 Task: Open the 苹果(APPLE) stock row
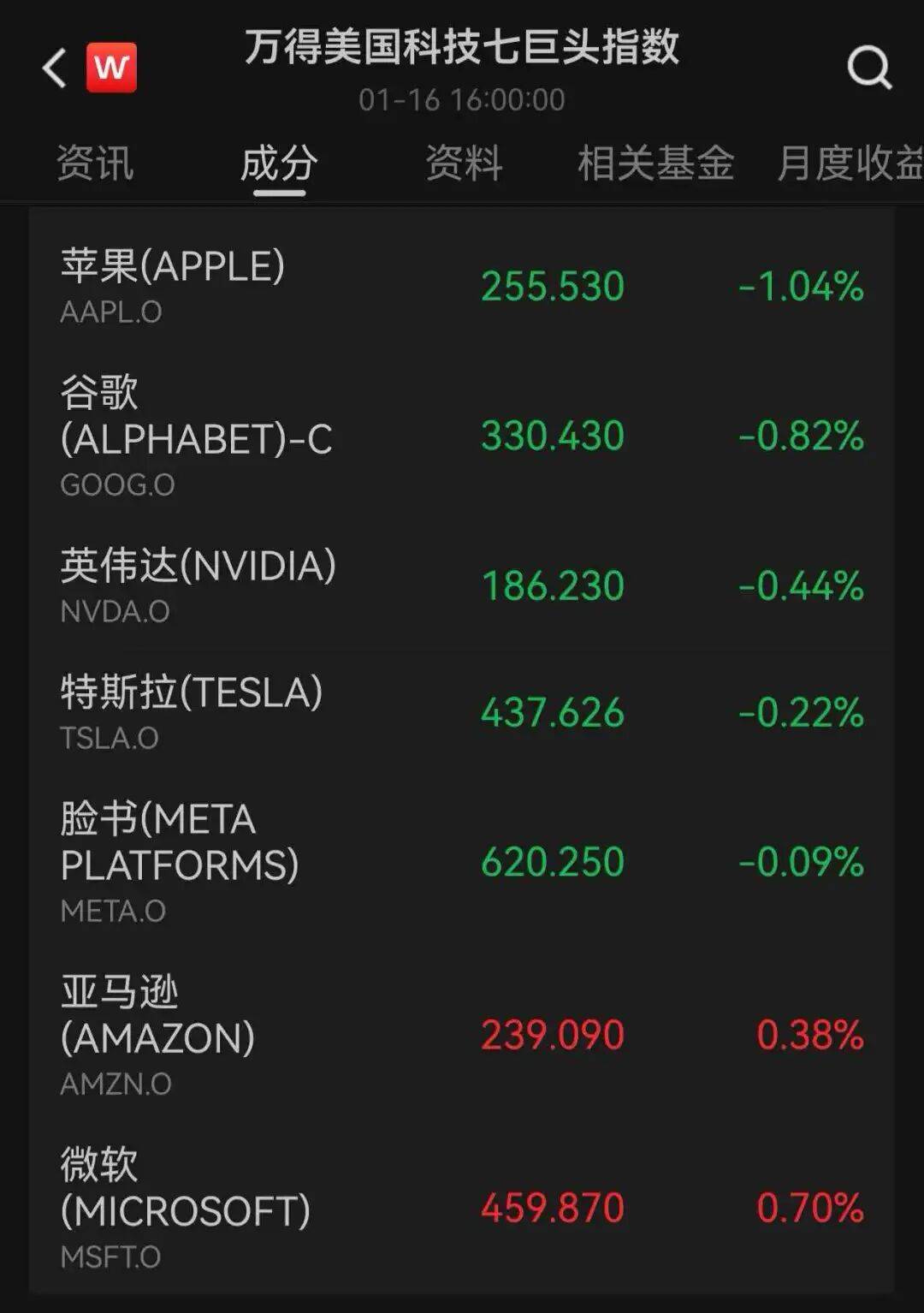[x=462, y=286]
